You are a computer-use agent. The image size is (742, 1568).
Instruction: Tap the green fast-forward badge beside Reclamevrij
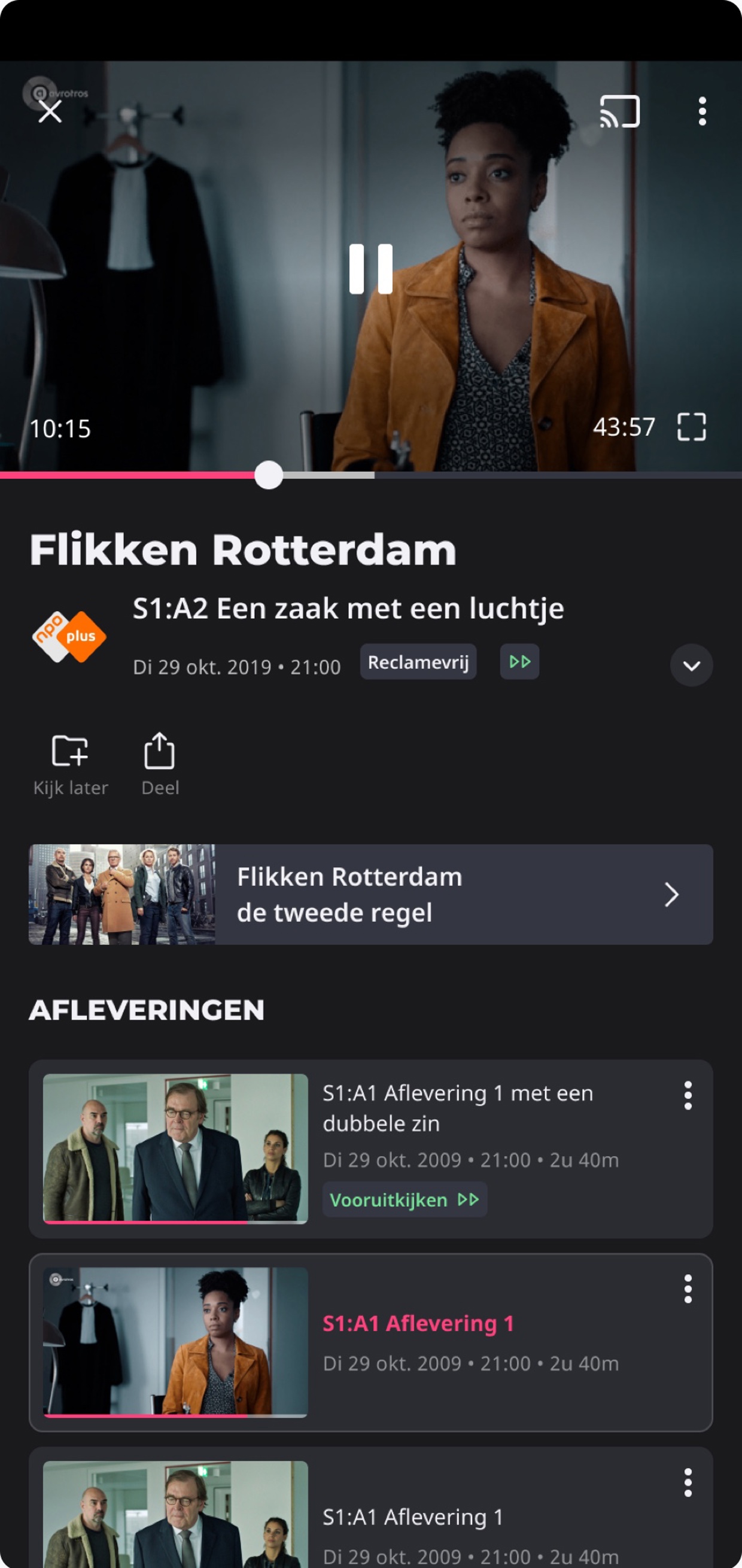tap(519, 662)
